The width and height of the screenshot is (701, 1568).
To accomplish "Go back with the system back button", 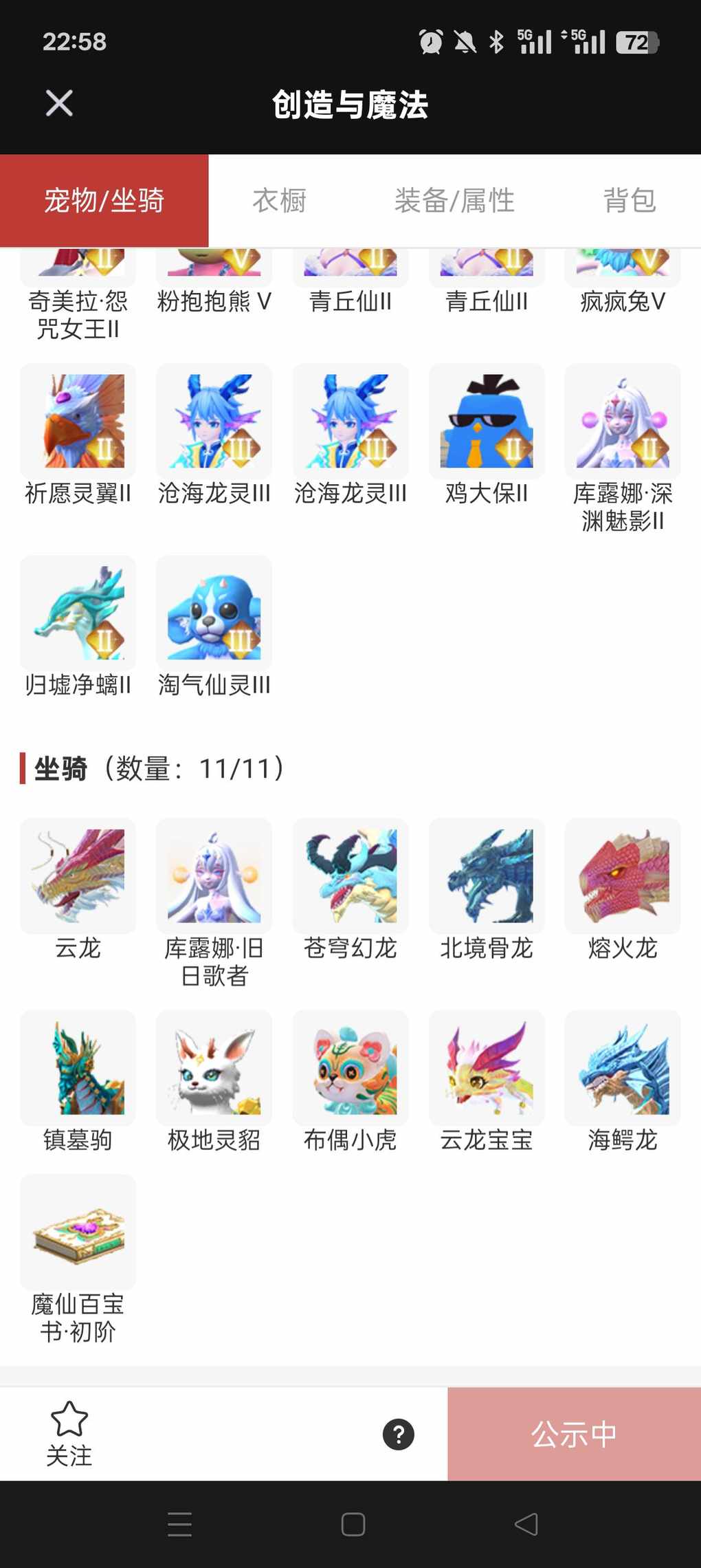I will (x=526, y=1525).
